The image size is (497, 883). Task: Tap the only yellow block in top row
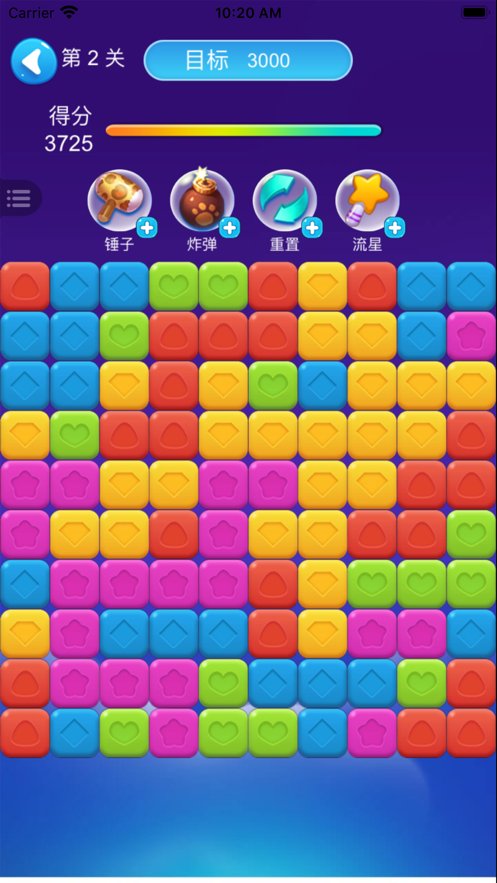click(x=323, y=286)
